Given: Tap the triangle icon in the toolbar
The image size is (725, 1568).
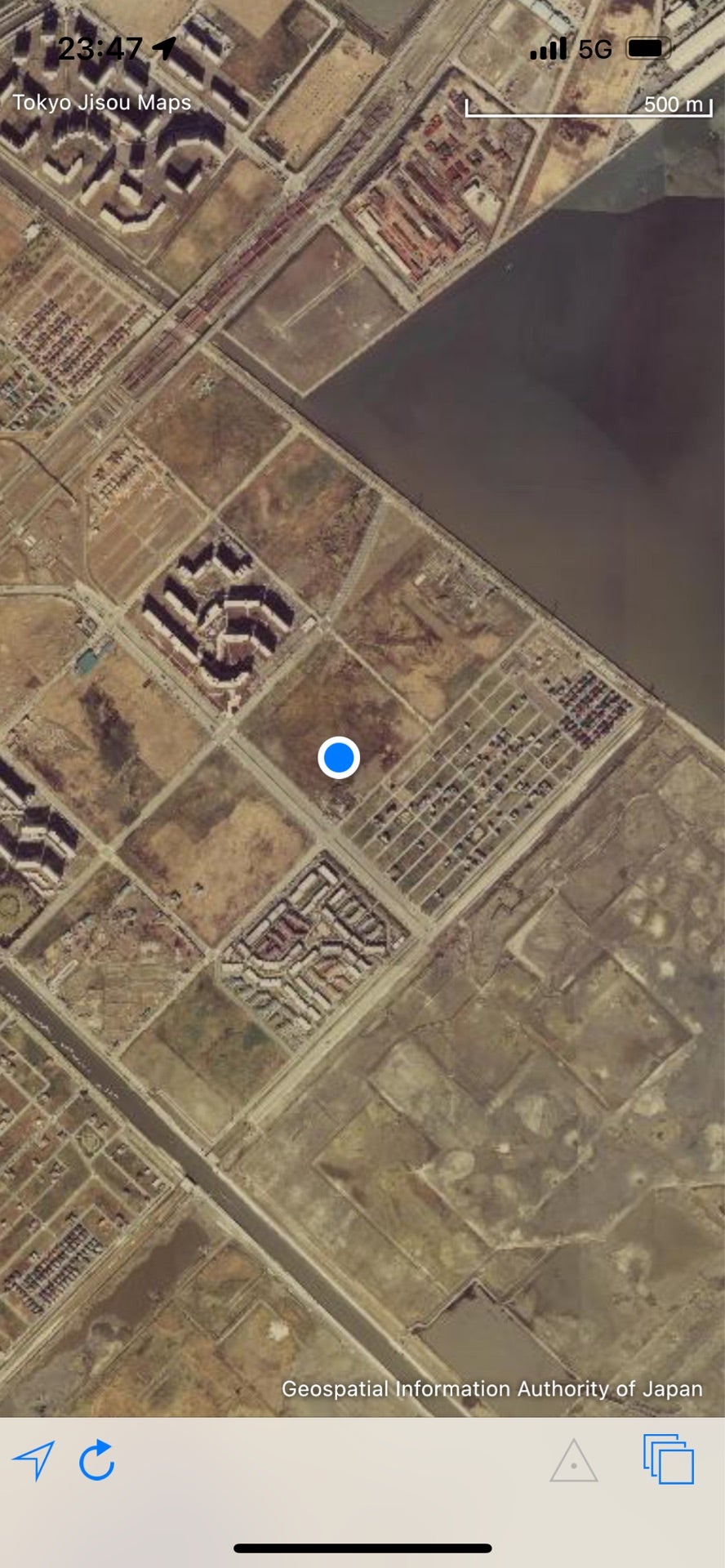Looking at the screenshot, I should point(574,1461).
